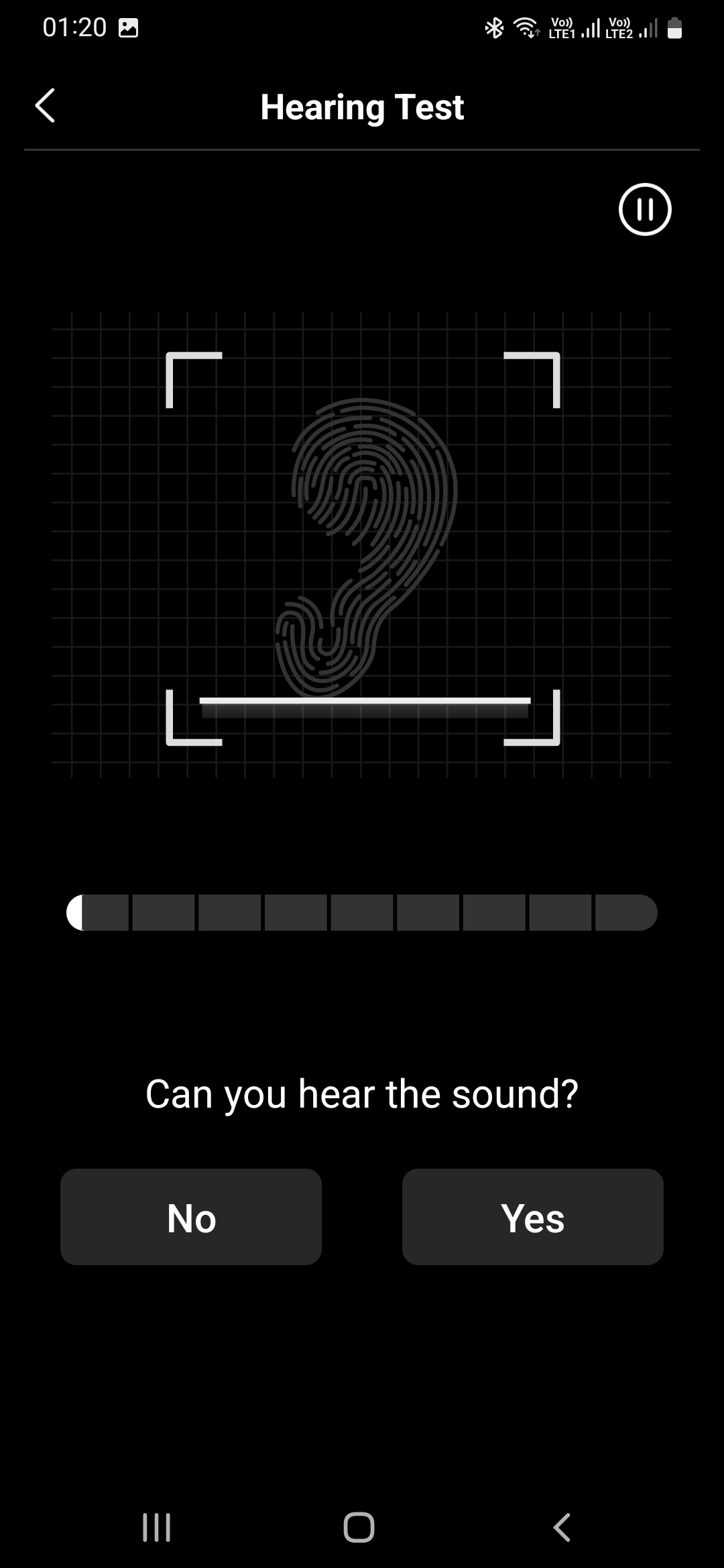
Task: Answer Yes to hearing the sound
Action: (x=533, y=1217)
